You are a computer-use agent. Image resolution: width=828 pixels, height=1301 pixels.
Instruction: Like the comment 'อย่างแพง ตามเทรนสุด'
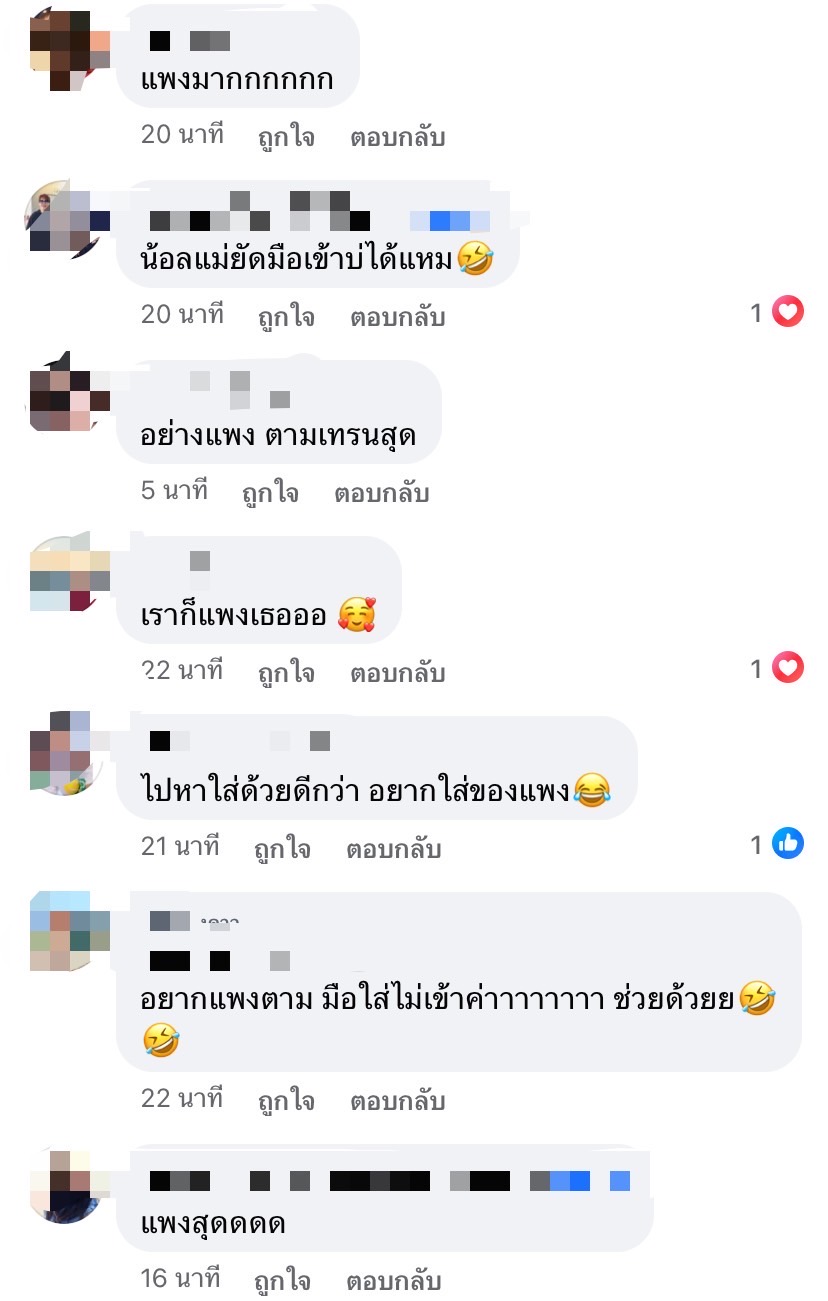tap(270, 493)
